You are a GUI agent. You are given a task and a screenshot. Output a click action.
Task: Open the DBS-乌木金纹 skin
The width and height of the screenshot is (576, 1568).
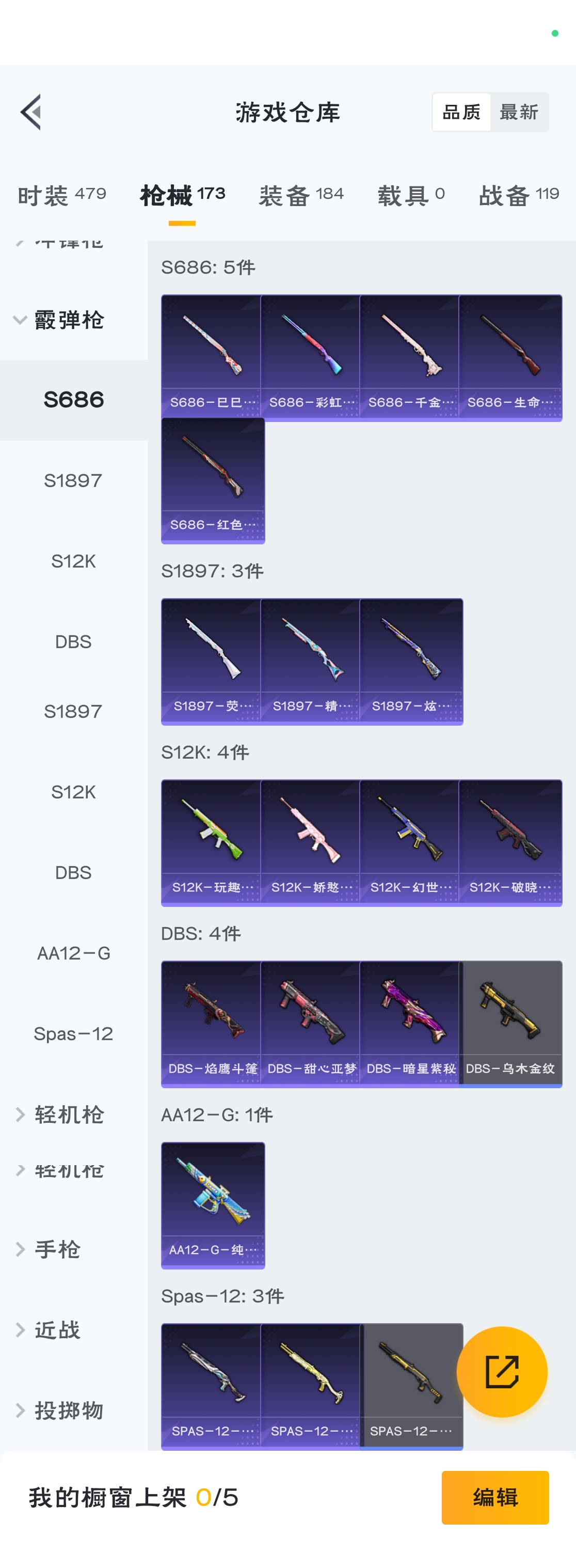510,1023
